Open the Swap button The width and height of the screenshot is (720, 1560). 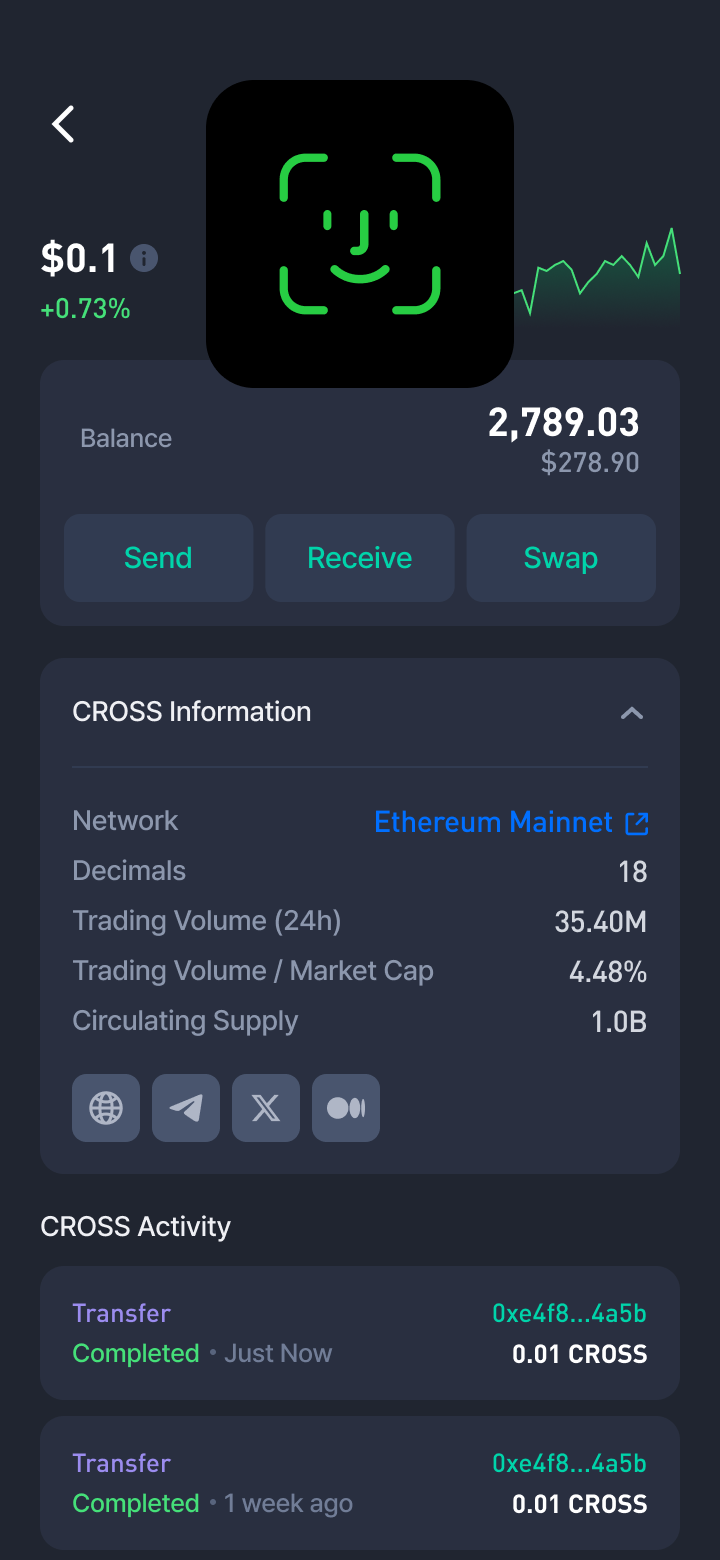point(561,558)
